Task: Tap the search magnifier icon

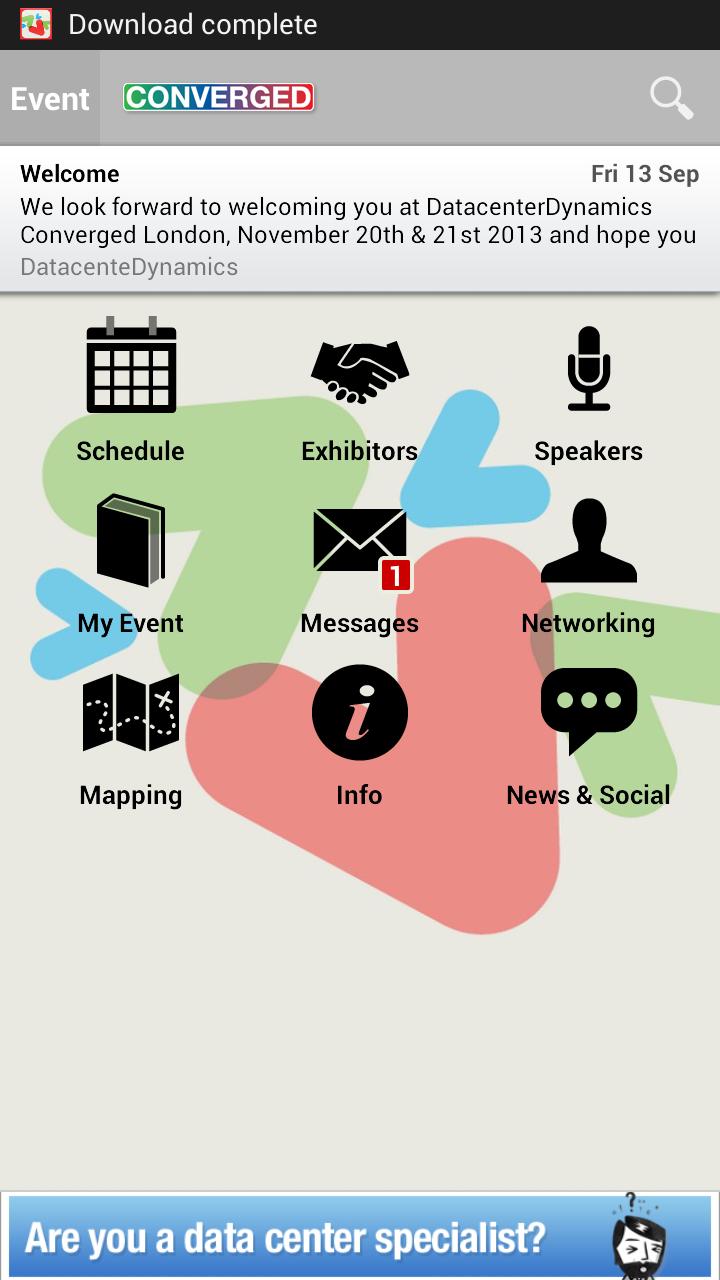Action: 671,97
